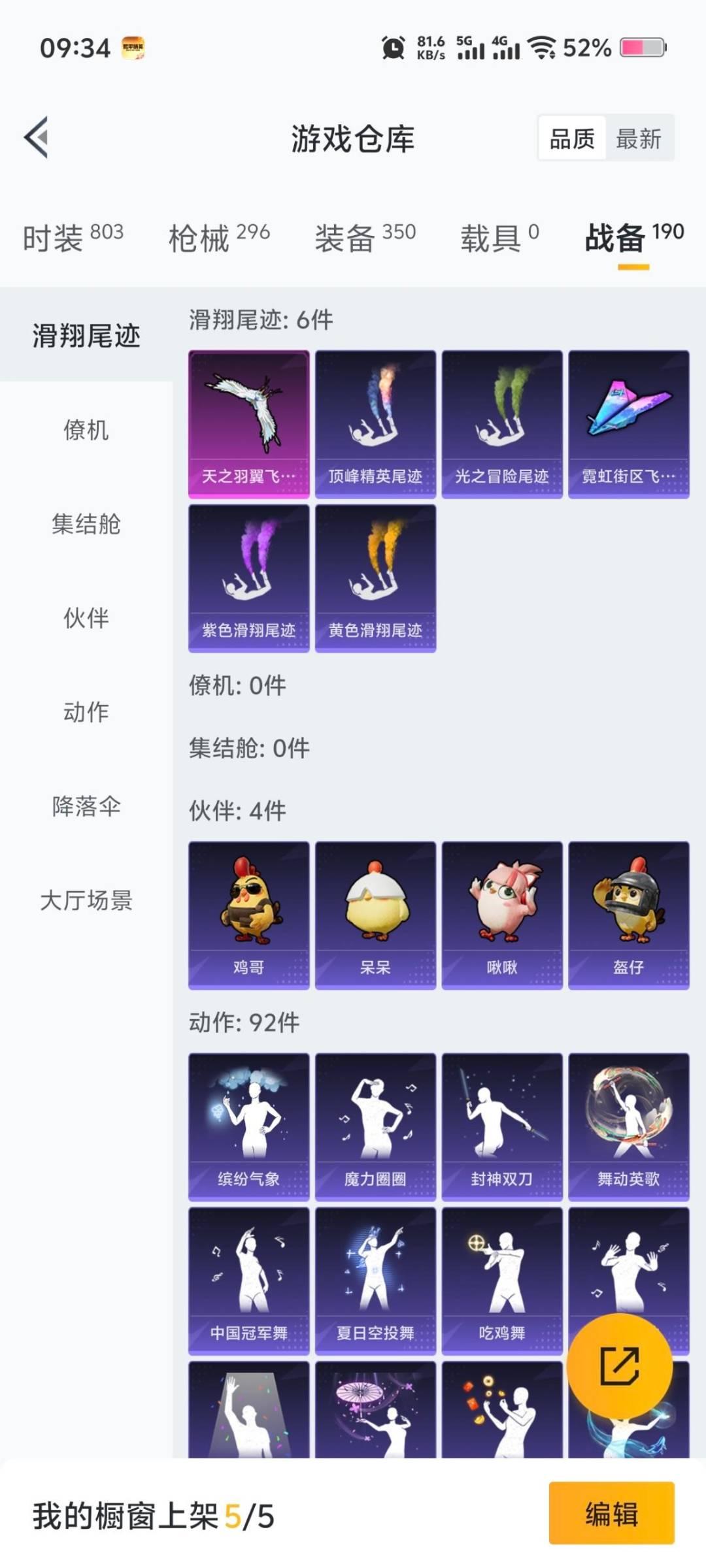Select the 黄色滑翔尾迹 yellow trail

point(375,578)
